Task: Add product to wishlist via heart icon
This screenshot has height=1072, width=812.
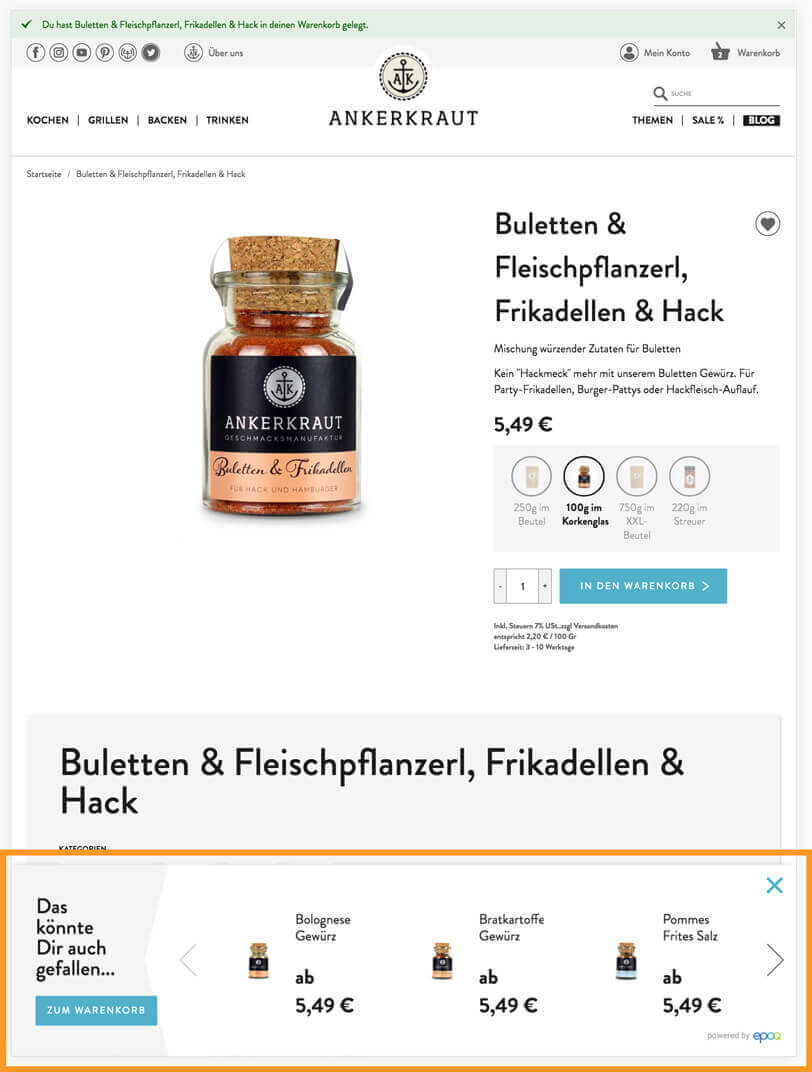Action: [x=767, y=224]
